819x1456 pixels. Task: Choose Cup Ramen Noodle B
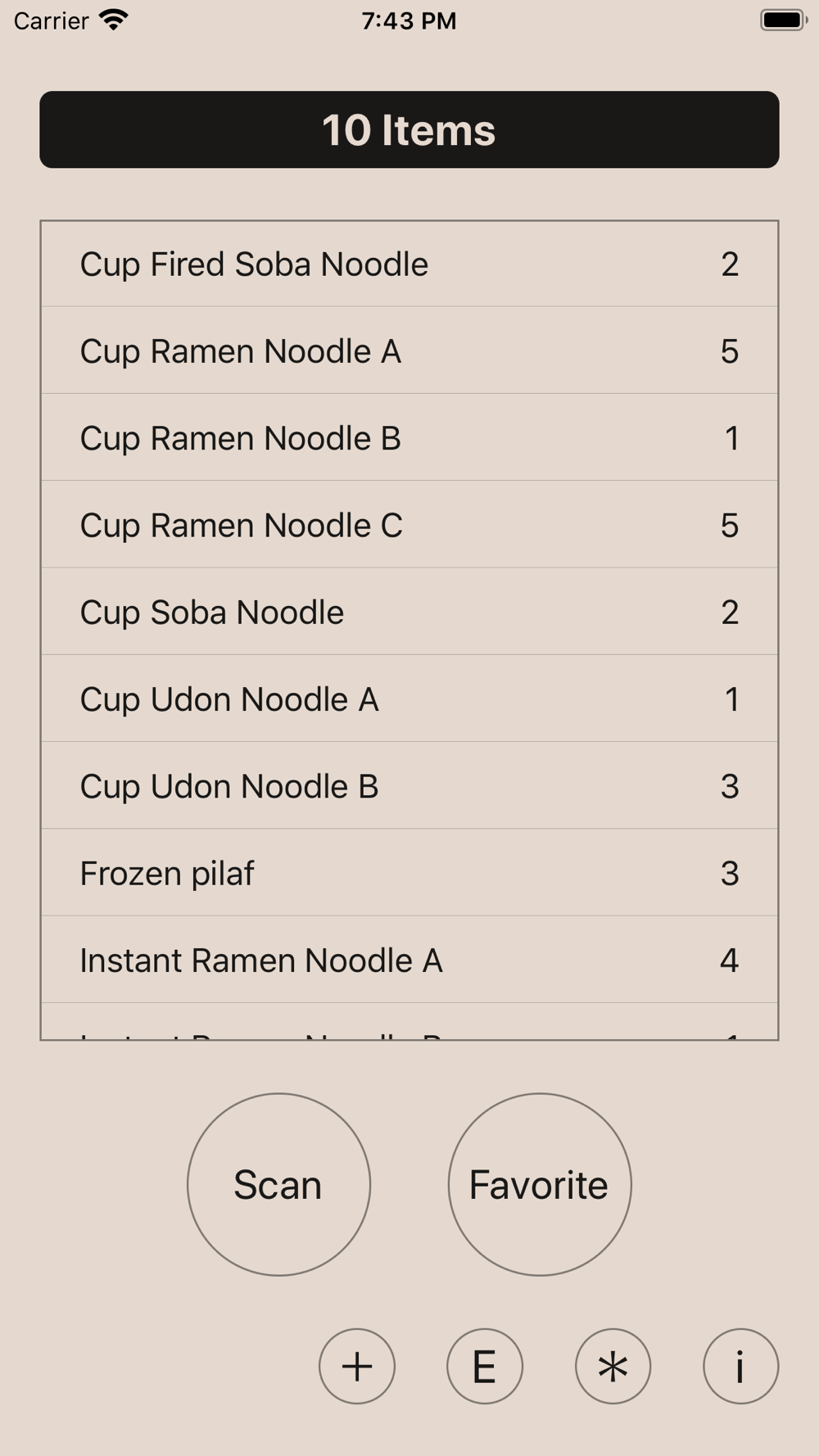pyautogui.click(x=409, y=437)
